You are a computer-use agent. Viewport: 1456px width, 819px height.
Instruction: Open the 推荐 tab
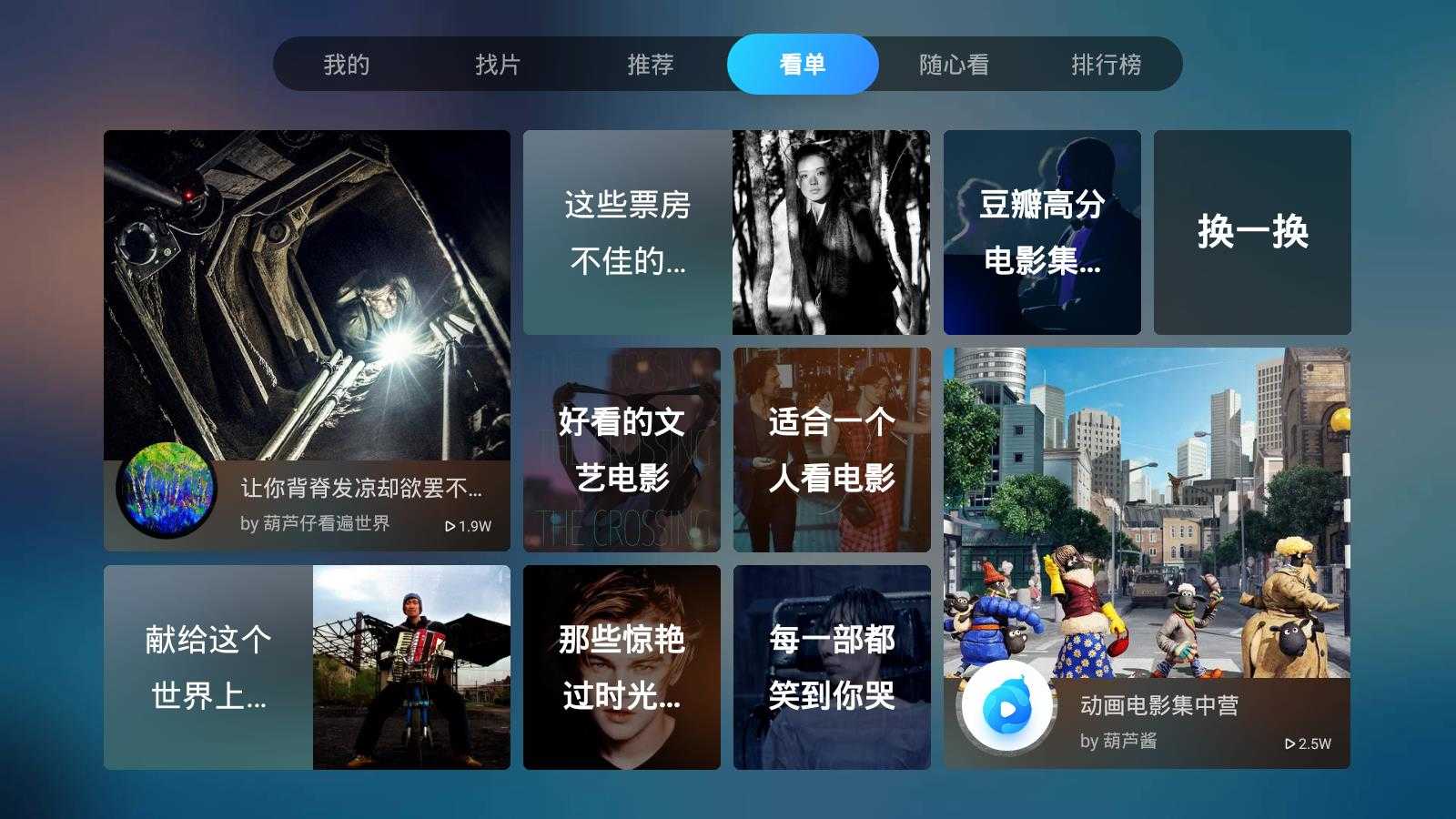tap(650, 65)
